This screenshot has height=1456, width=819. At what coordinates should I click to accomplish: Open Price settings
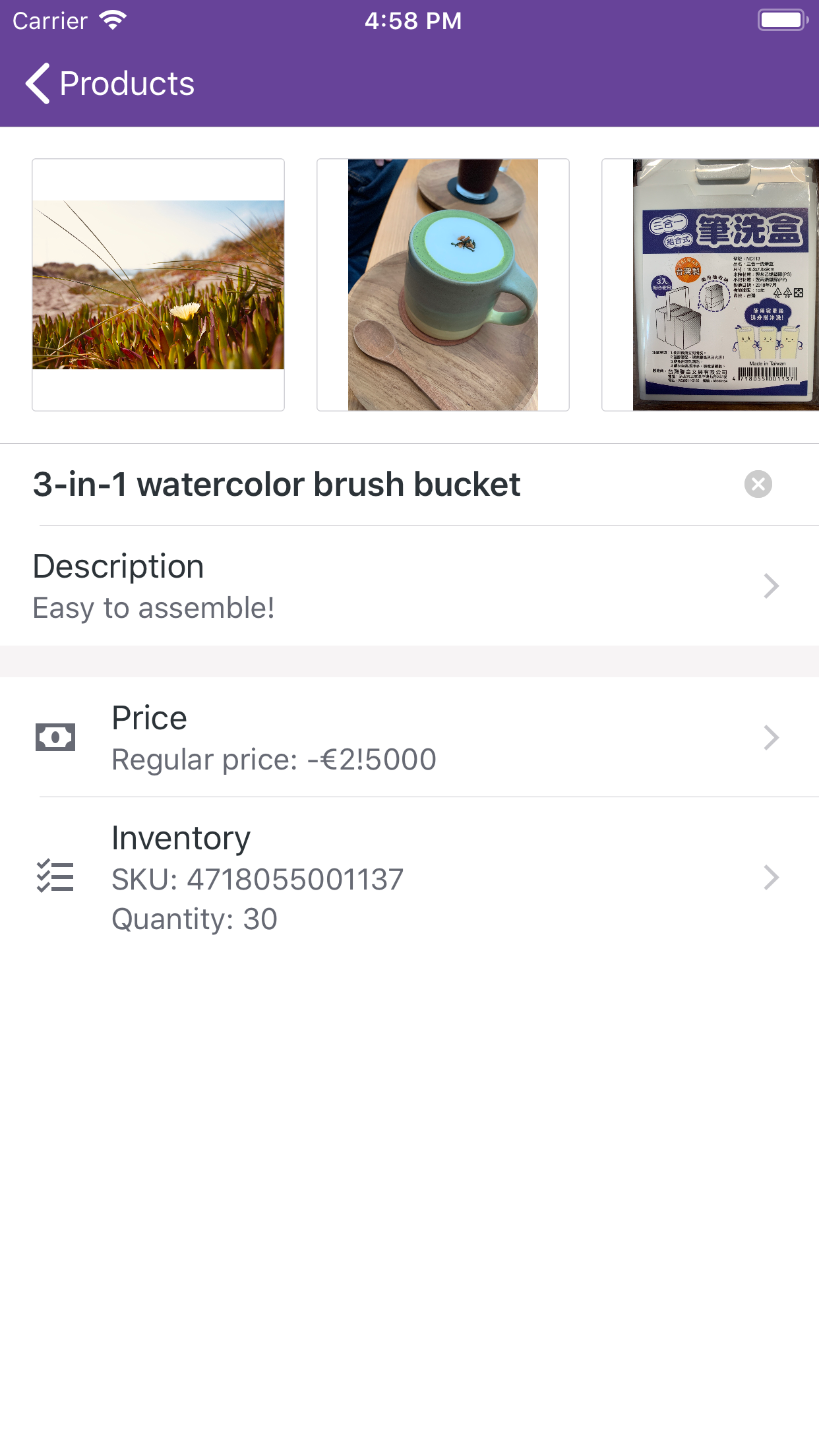(x=409, y=738)
